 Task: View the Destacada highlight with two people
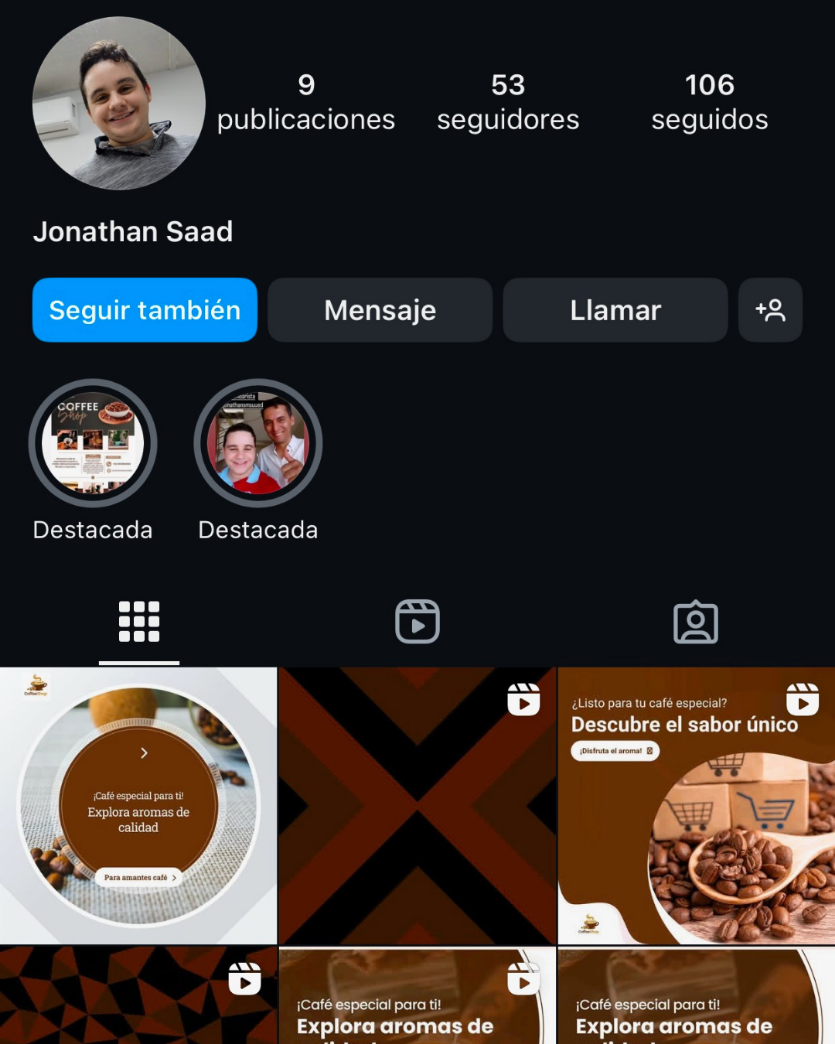(258, 443)
